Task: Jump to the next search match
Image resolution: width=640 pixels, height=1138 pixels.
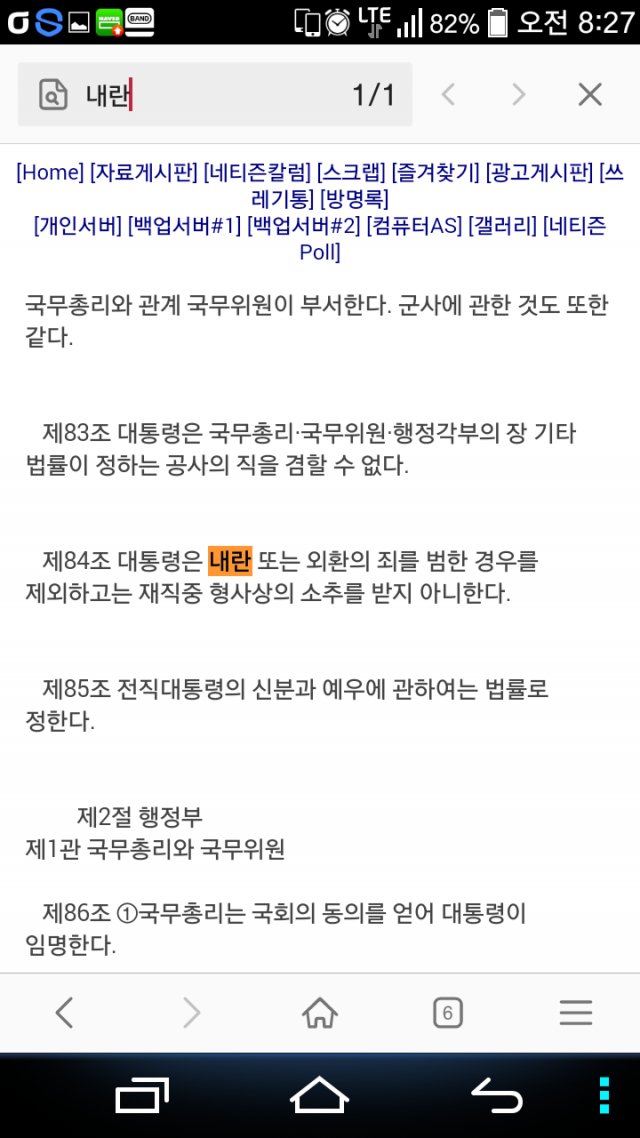Action: click(x=518, y=94)
